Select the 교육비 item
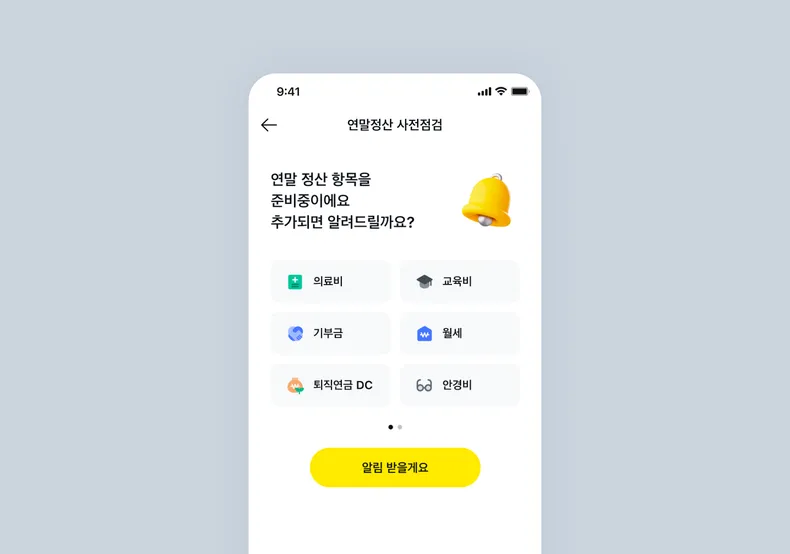 click(x=459, y=282)
